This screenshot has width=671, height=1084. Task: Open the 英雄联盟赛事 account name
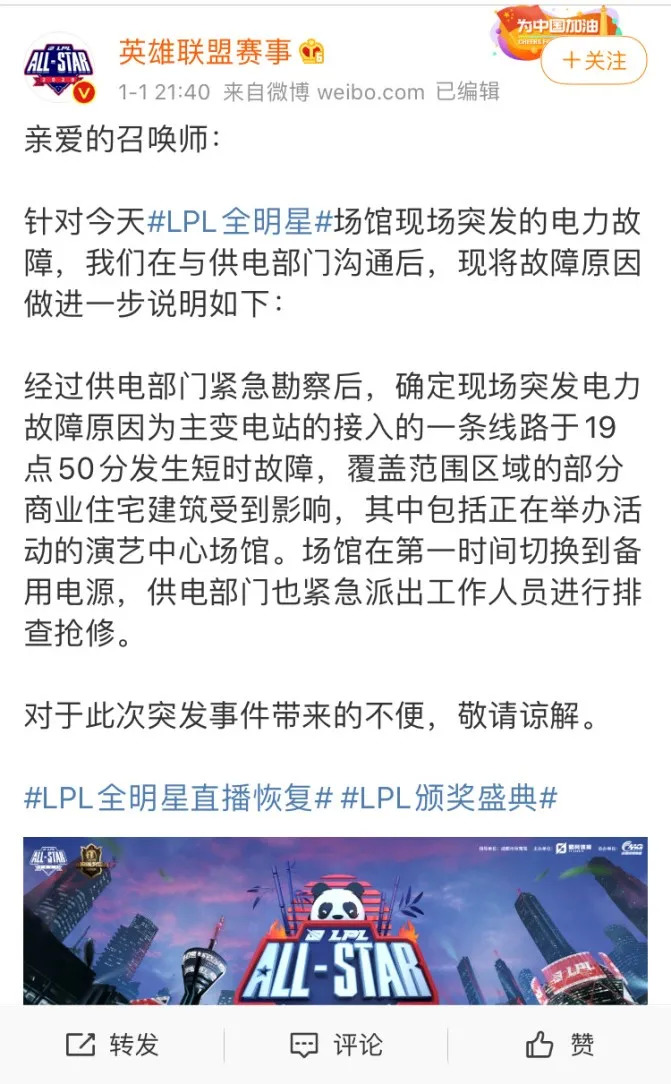tap(207, 50)
